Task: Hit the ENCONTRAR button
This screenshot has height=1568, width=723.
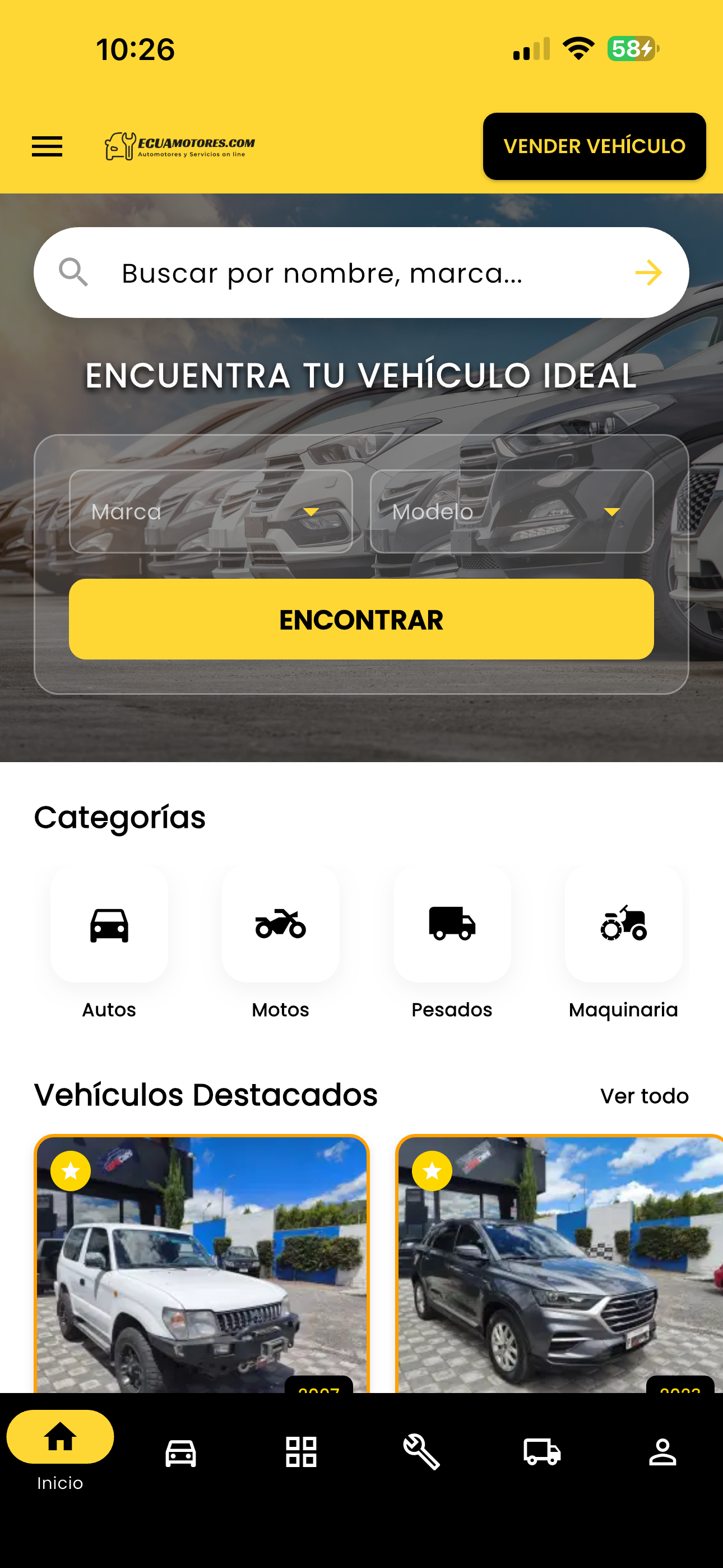Action: tap(361, 619)
